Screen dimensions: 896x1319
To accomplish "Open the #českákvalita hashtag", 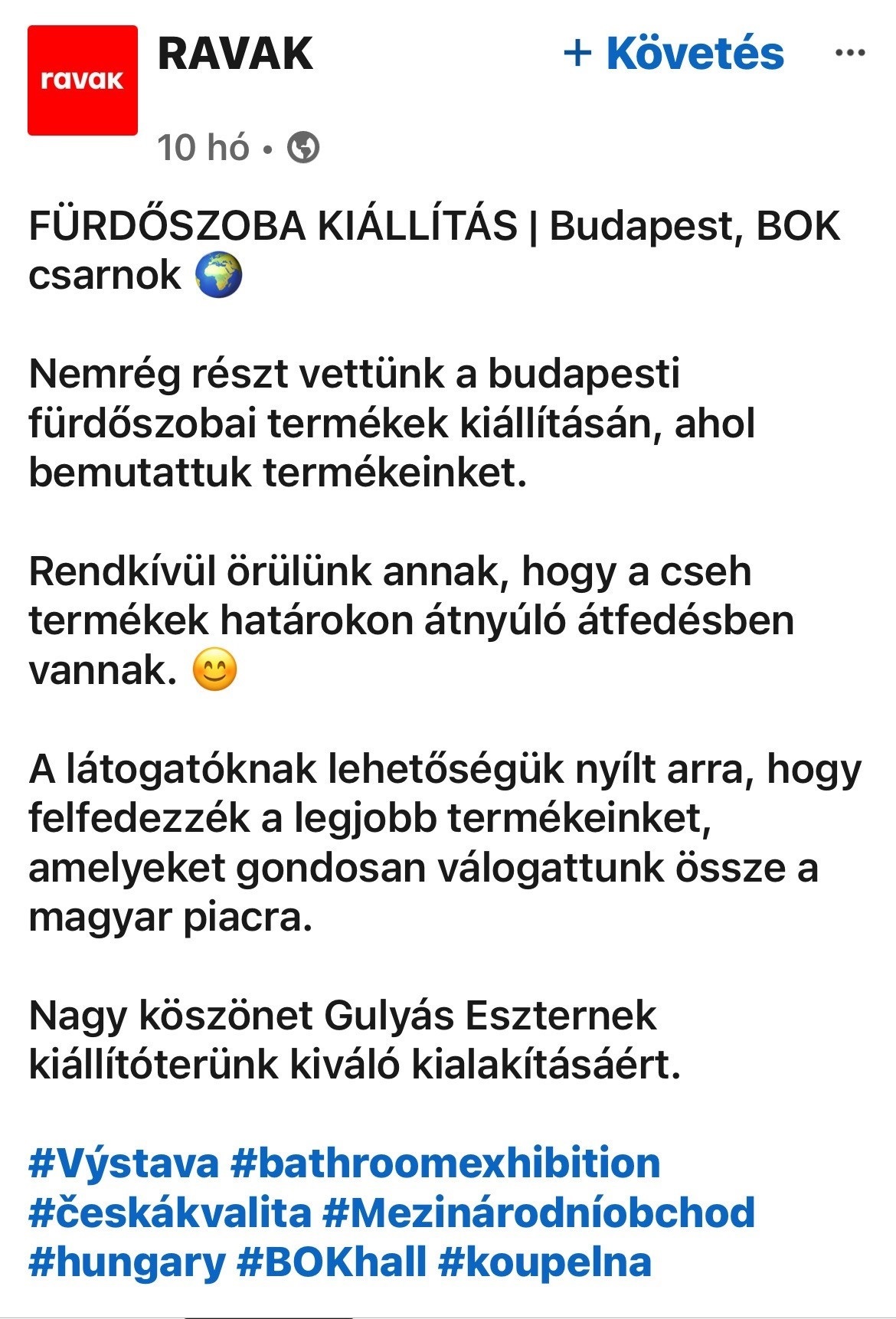I will click(x=170, y=1213).
